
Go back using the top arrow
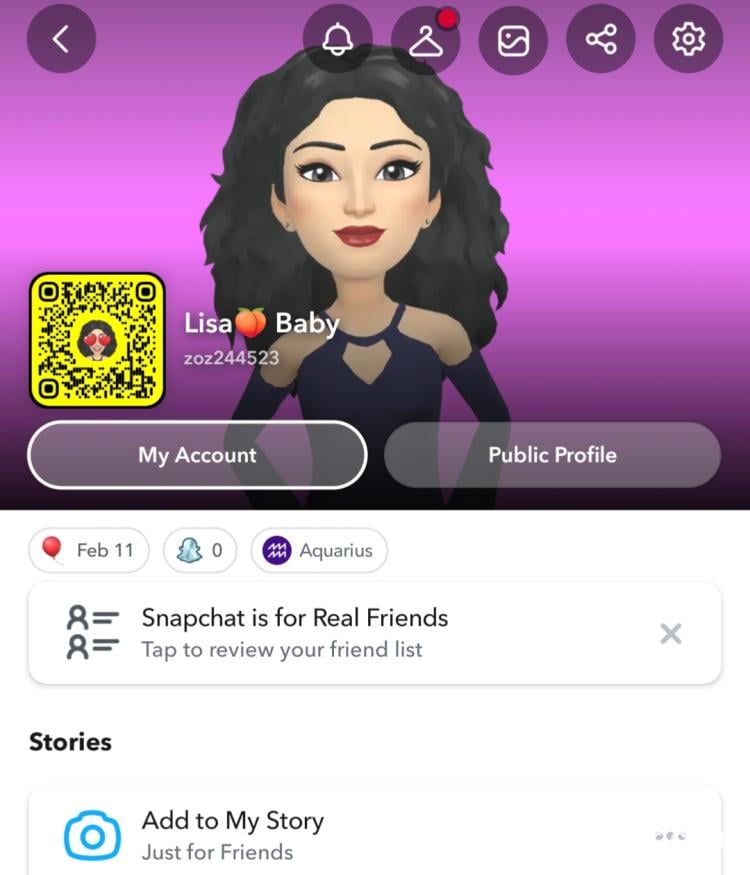point(61,39)
